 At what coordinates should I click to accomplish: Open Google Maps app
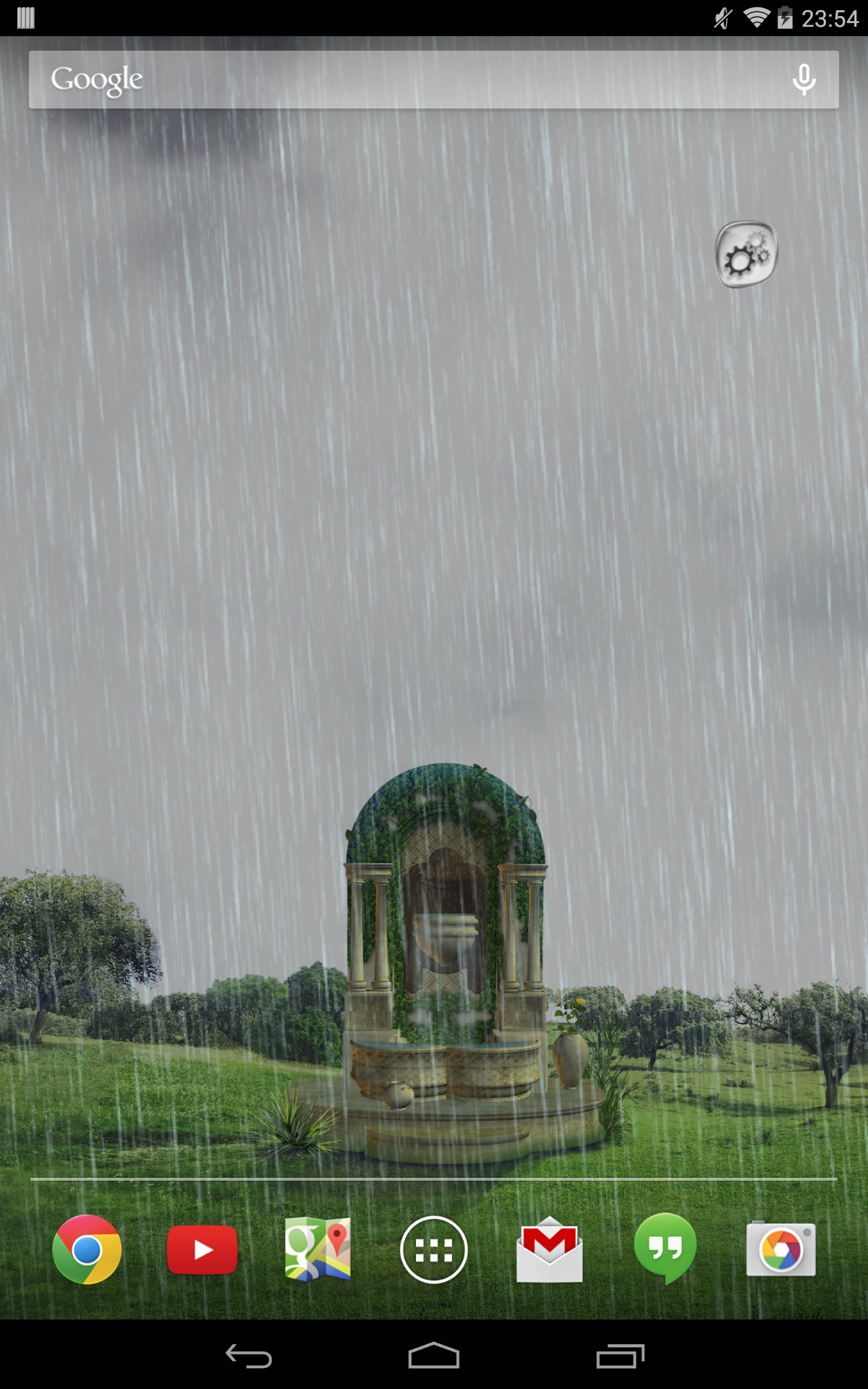(318, 1249)
